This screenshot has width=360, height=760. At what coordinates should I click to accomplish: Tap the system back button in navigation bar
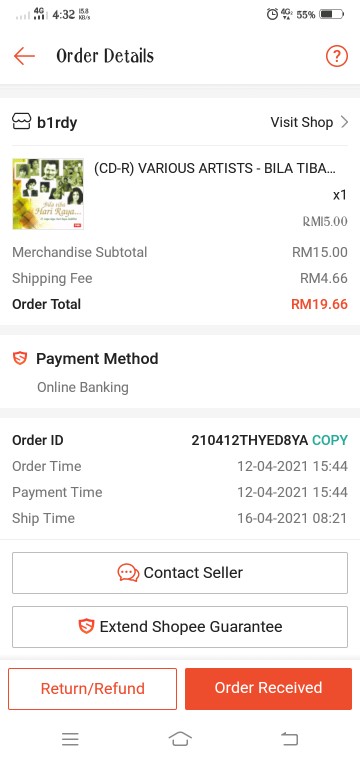coord(289,739)
